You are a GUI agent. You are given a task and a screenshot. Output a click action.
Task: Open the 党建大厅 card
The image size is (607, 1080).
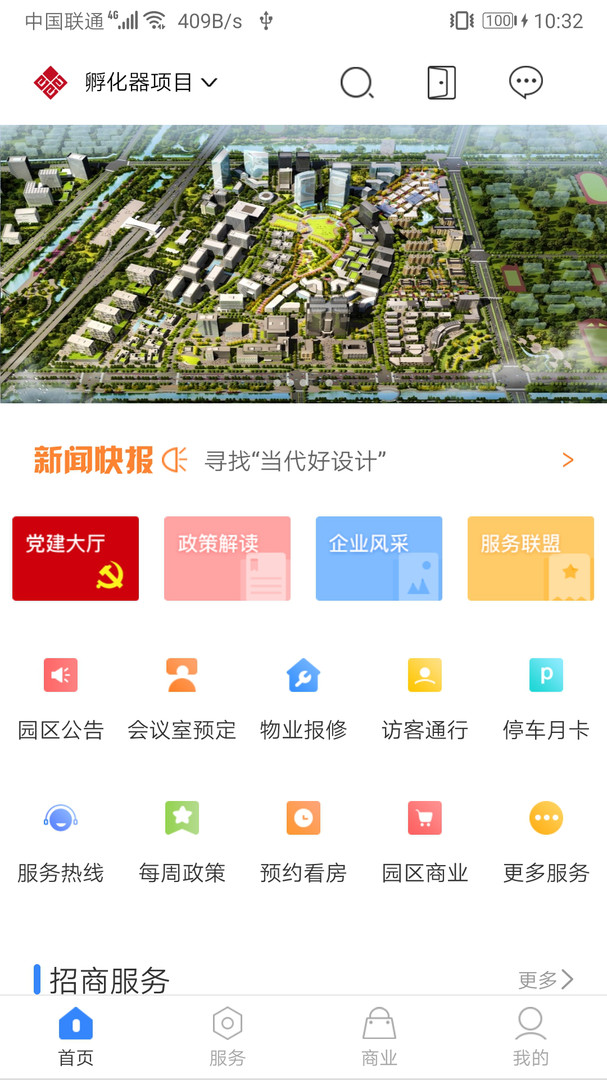pyautogui.click(x=76, y=558)
